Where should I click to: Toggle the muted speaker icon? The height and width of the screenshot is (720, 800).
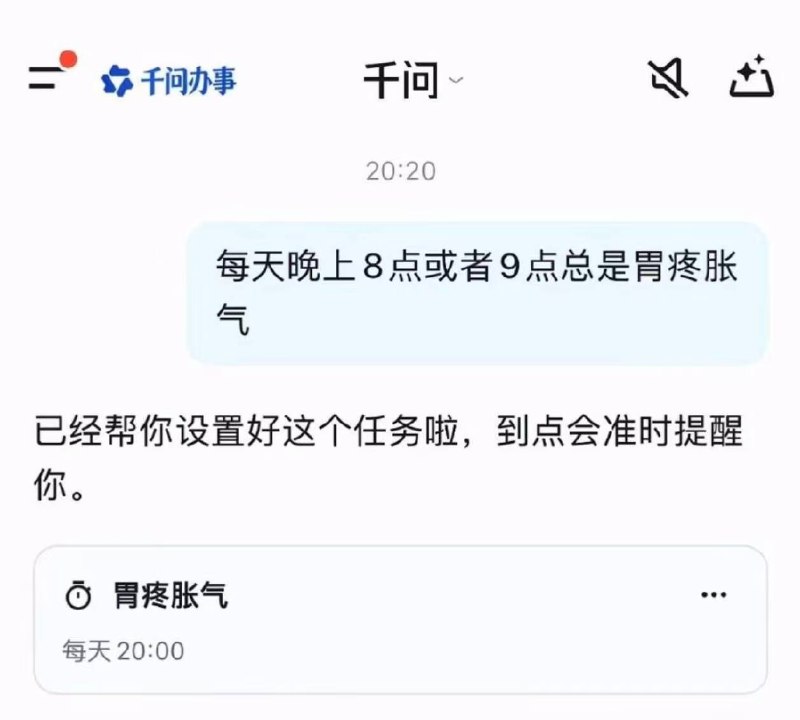[x=668, y=79]
